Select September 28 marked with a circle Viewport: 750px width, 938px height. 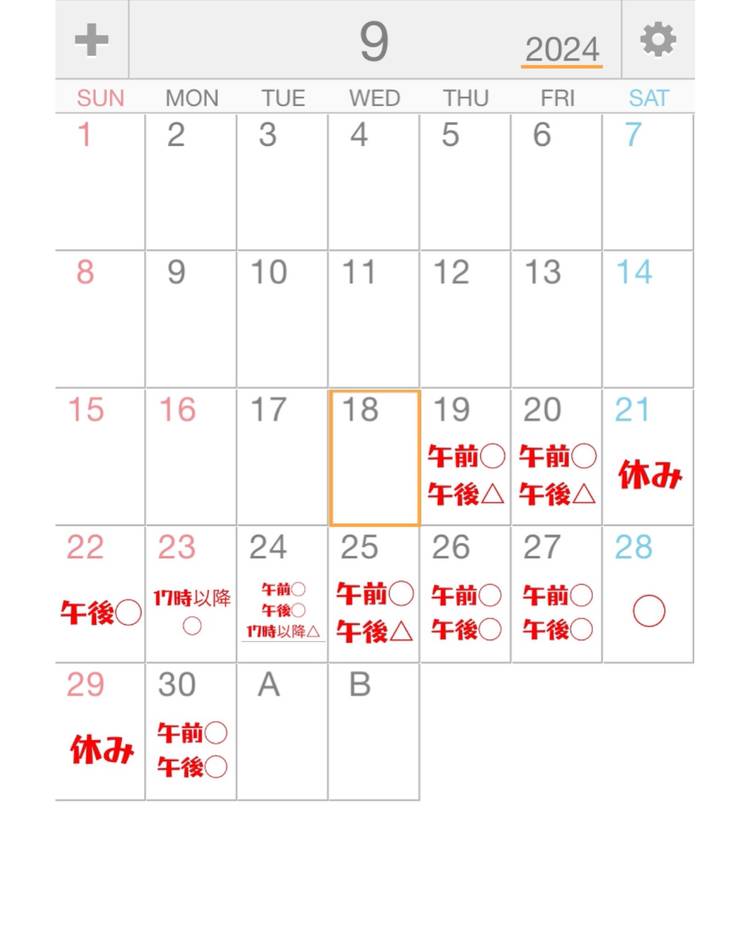coord(648,595)
